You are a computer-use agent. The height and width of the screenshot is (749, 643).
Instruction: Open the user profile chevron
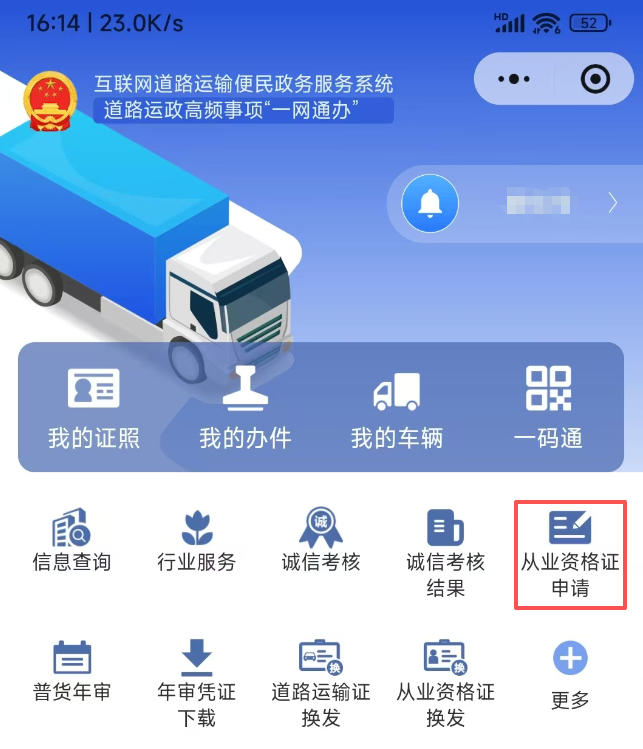[x=613, y=204]
